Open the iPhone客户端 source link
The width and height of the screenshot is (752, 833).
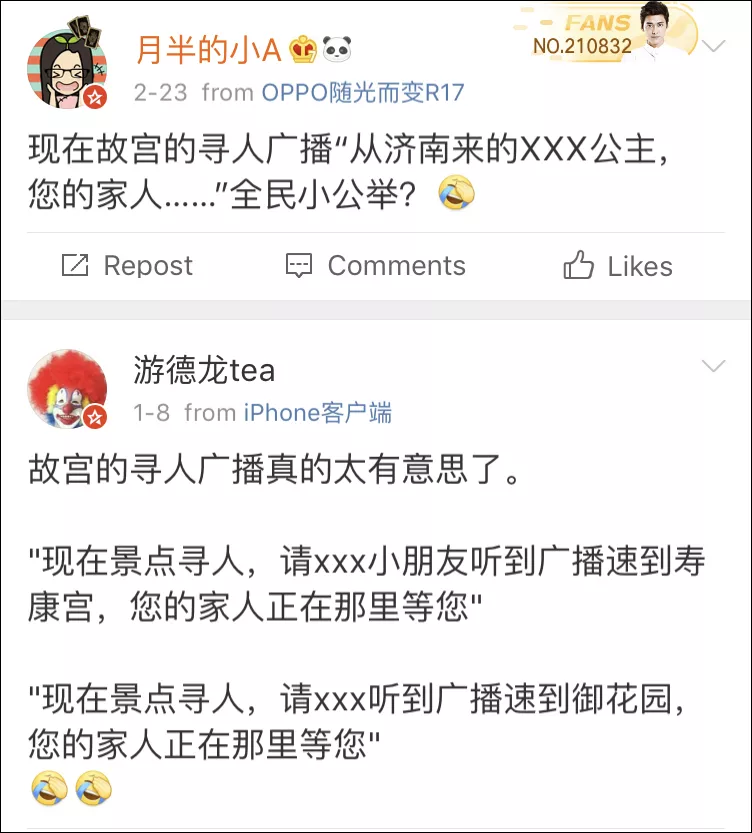pos(317,412)
